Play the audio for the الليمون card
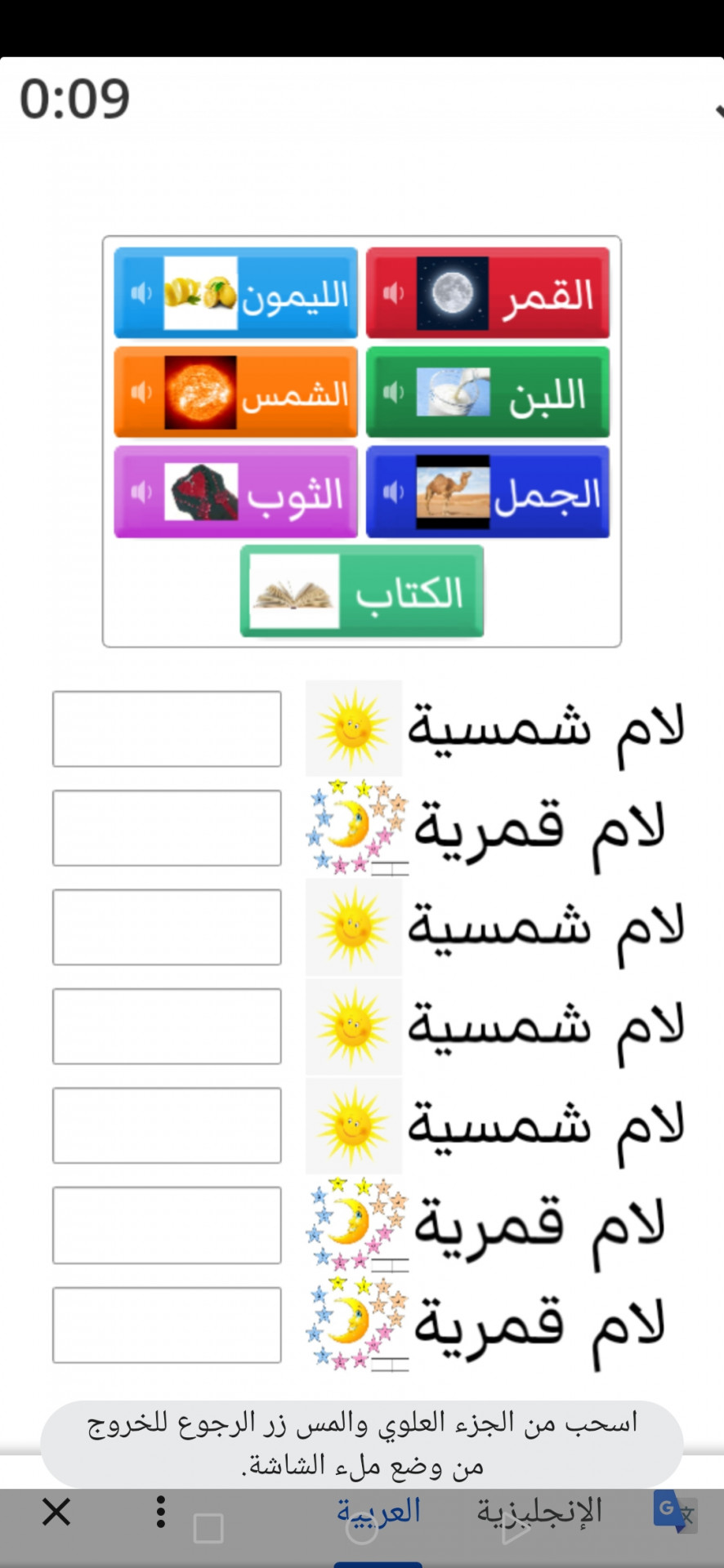This screenshot has height=1568, width=724. (141, 292)
